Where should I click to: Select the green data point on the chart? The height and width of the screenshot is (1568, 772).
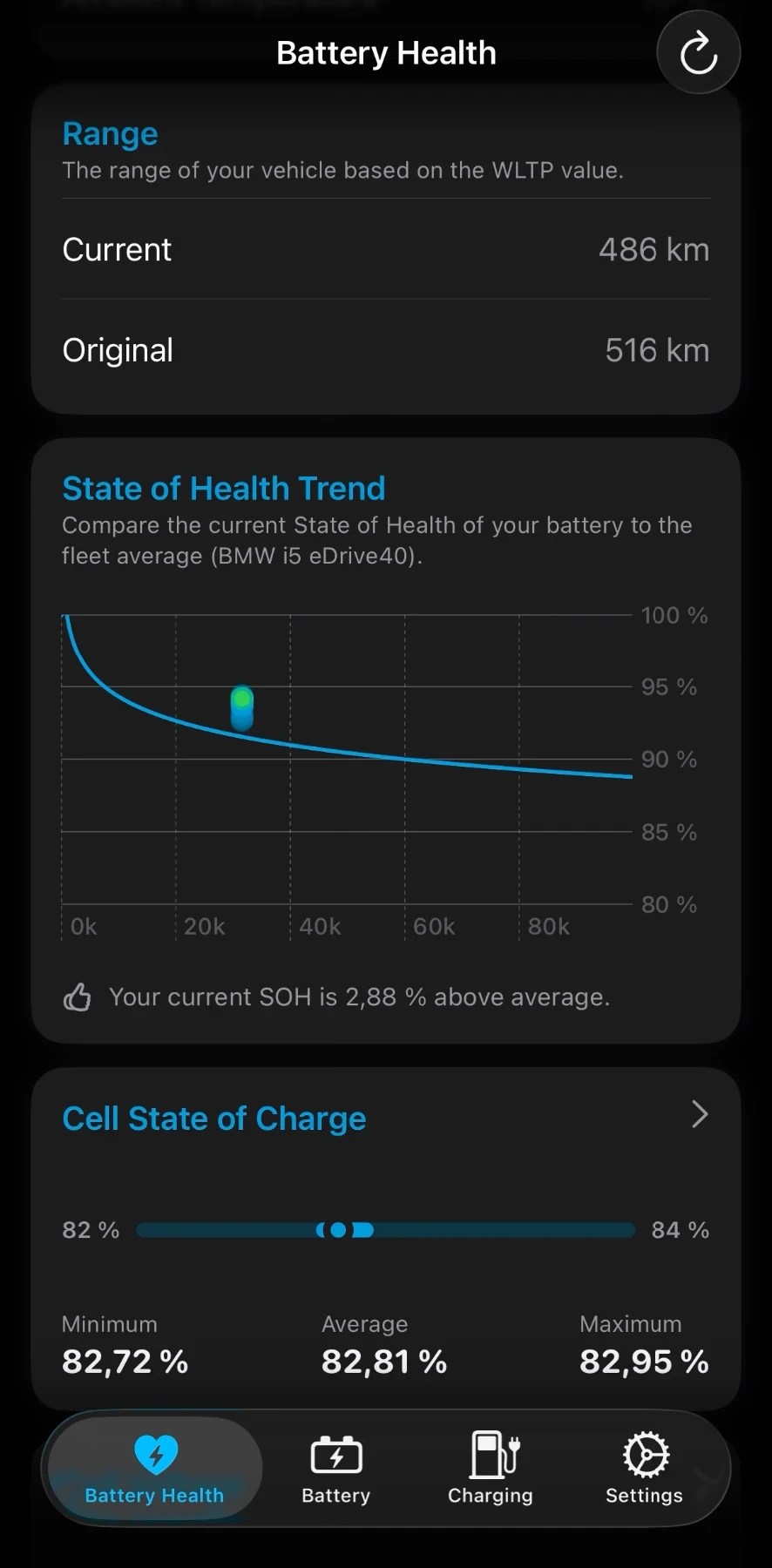pos(241,702)
